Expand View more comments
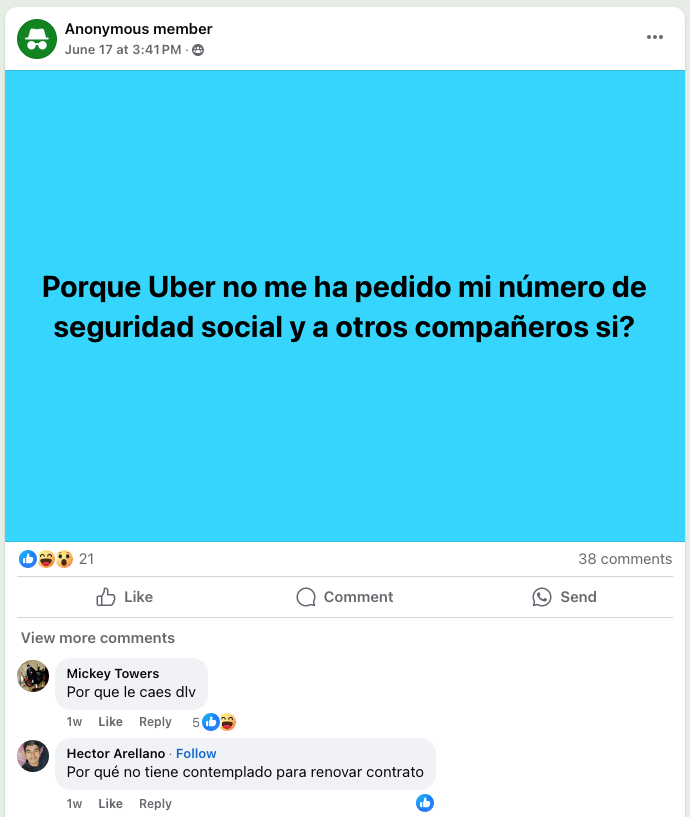This screenshot has height=817, width=690. tap(98, 638)
